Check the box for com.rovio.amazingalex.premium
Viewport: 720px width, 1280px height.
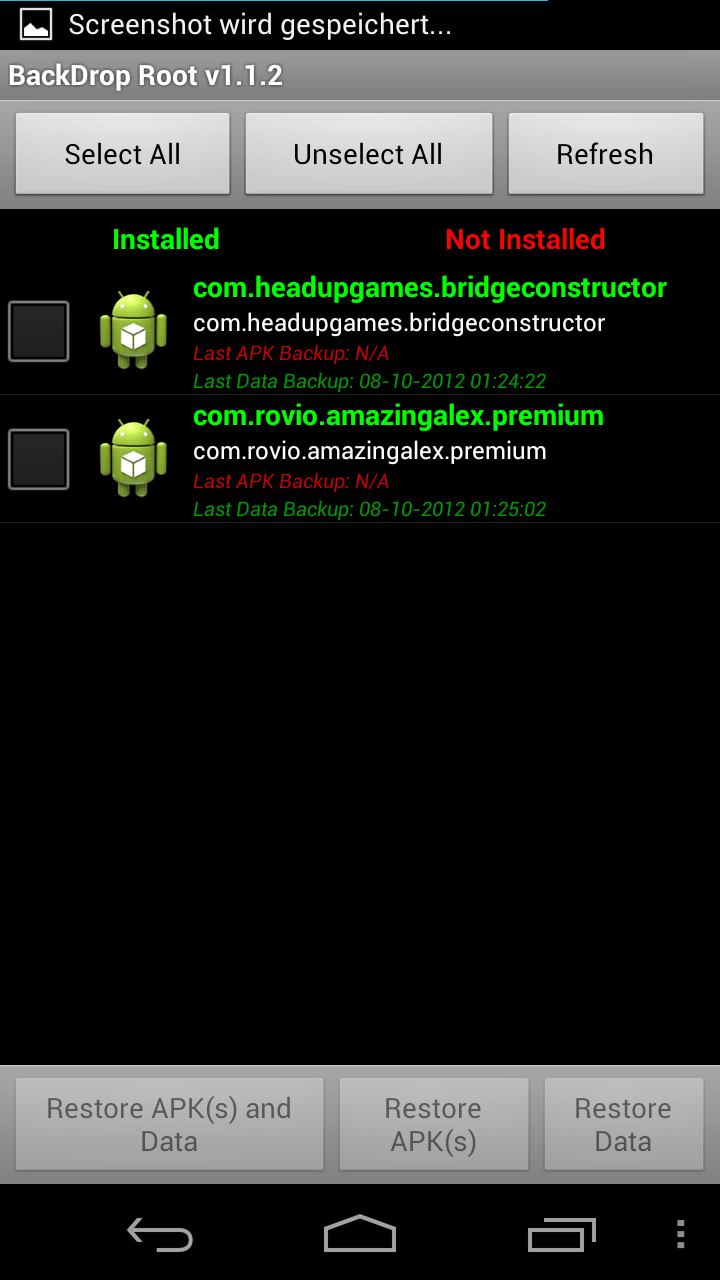pos(39,459)
